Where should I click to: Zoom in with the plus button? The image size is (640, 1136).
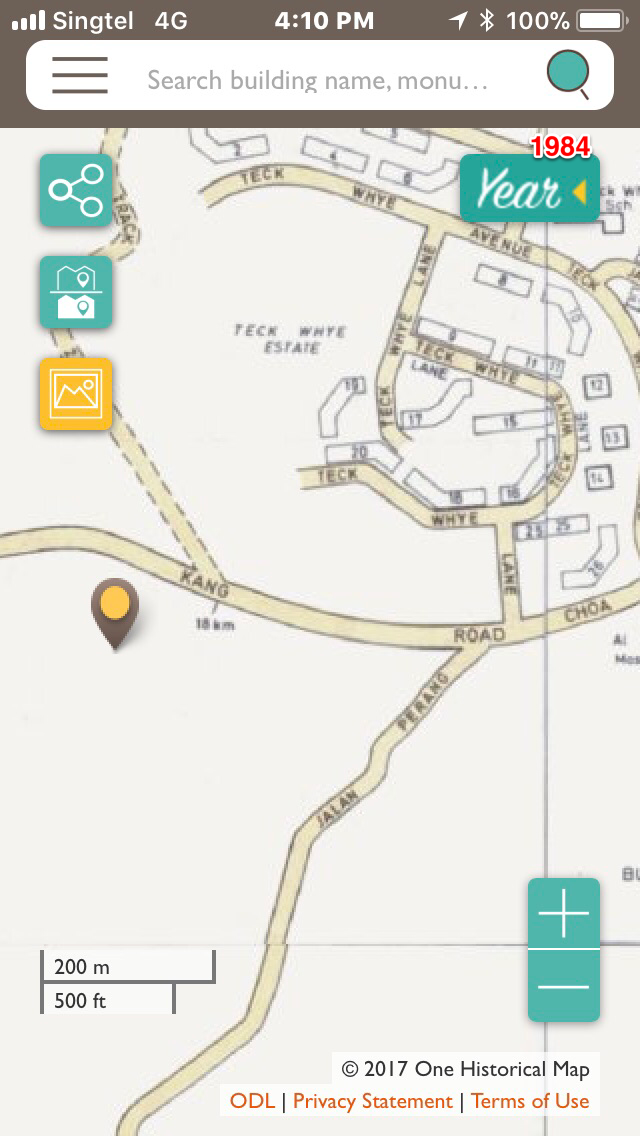(564, 913)
